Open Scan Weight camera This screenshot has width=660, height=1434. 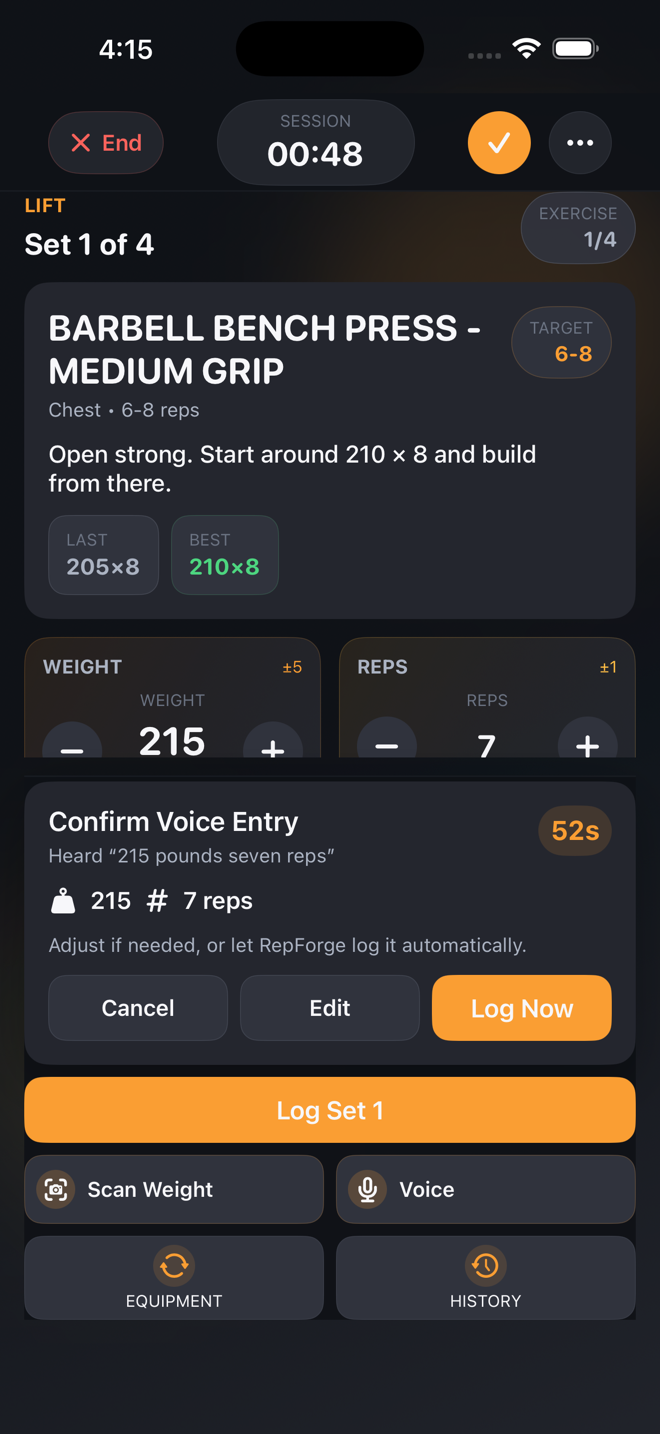[174, 1189]
